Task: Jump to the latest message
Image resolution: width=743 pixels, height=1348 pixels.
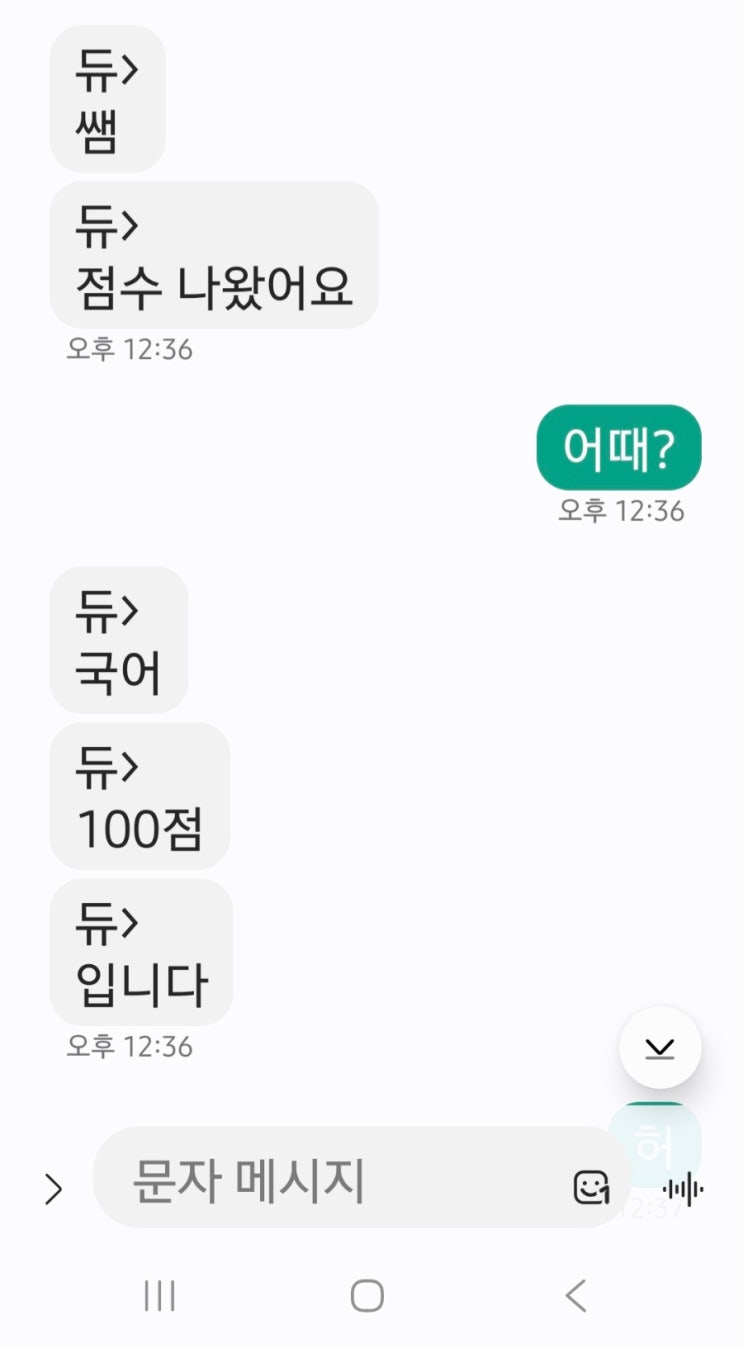Action: [660, 1048]
